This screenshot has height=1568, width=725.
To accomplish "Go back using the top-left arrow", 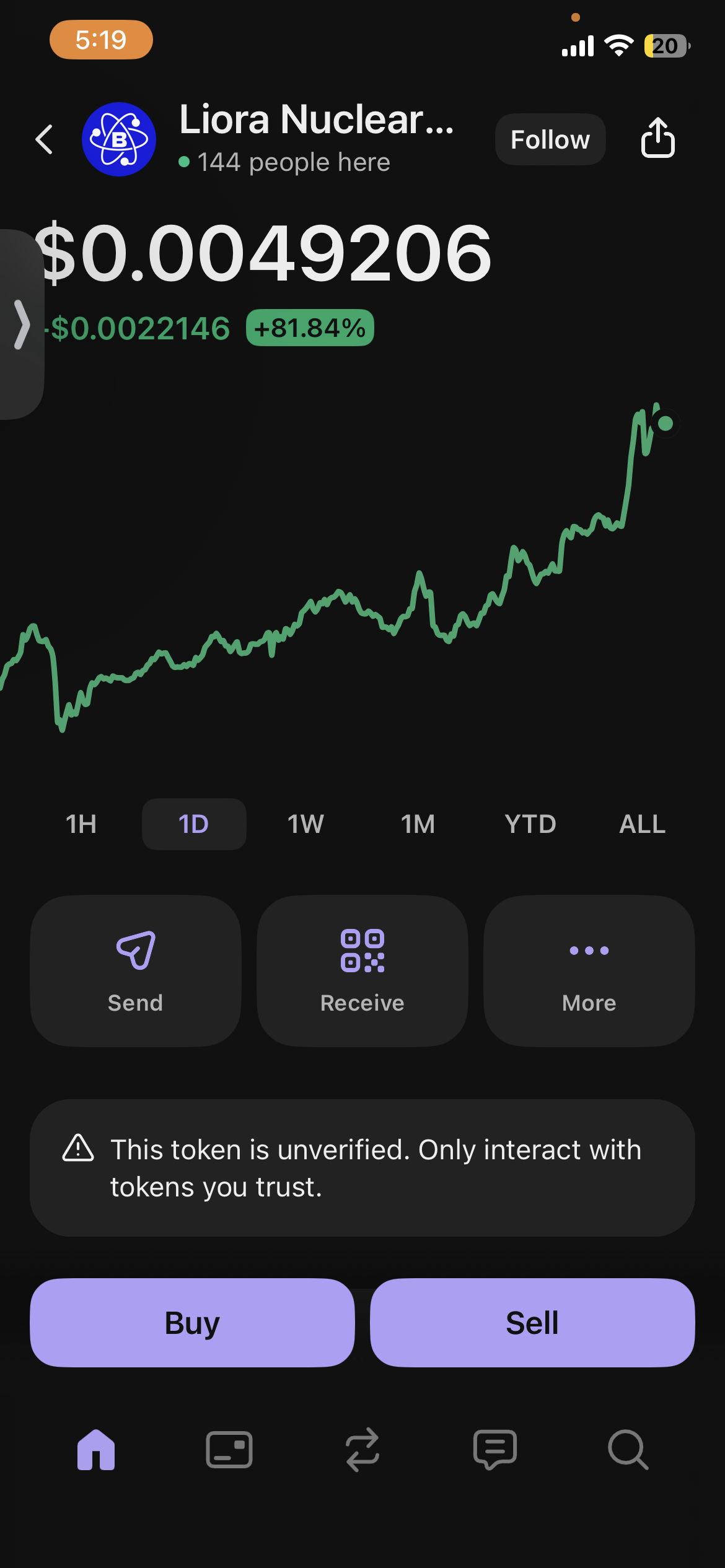I will [44, 139].
